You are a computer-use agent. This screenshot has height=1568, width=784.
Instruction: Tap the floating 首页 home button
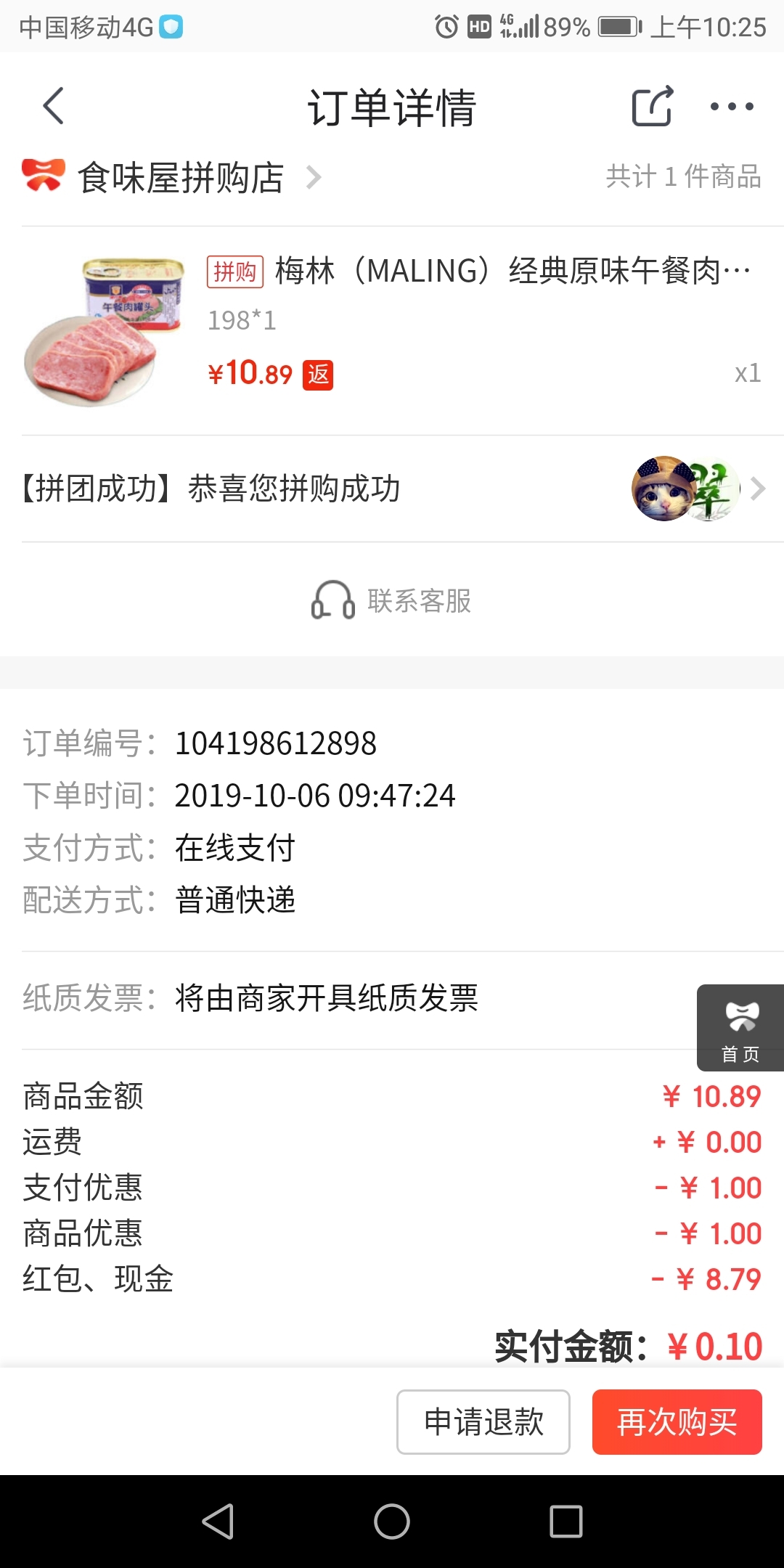[740, 1028]
